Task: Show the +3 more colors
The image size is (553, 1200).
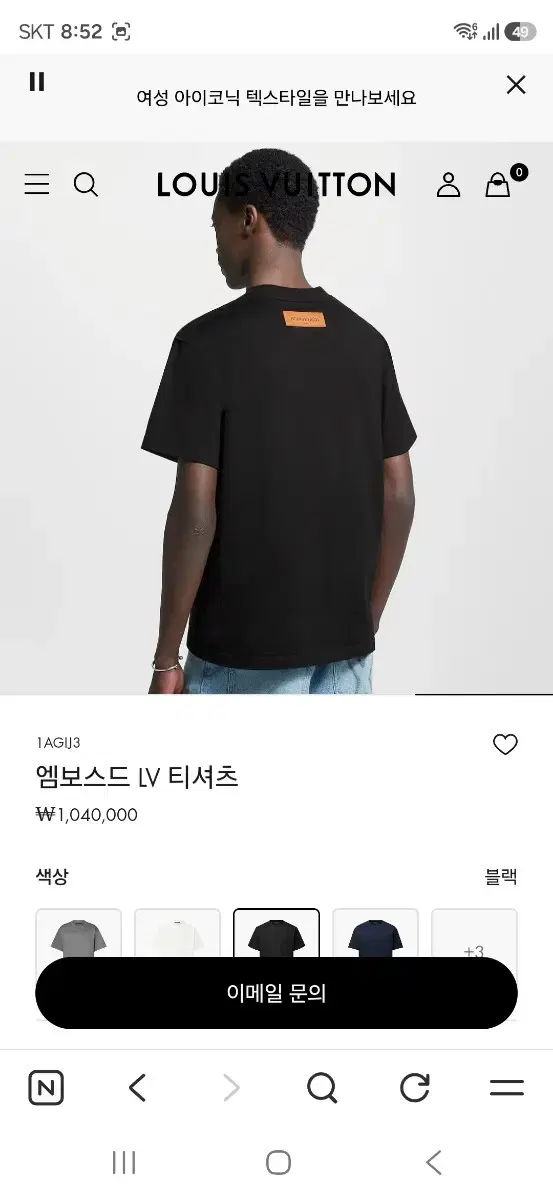Action: [474, 934]
